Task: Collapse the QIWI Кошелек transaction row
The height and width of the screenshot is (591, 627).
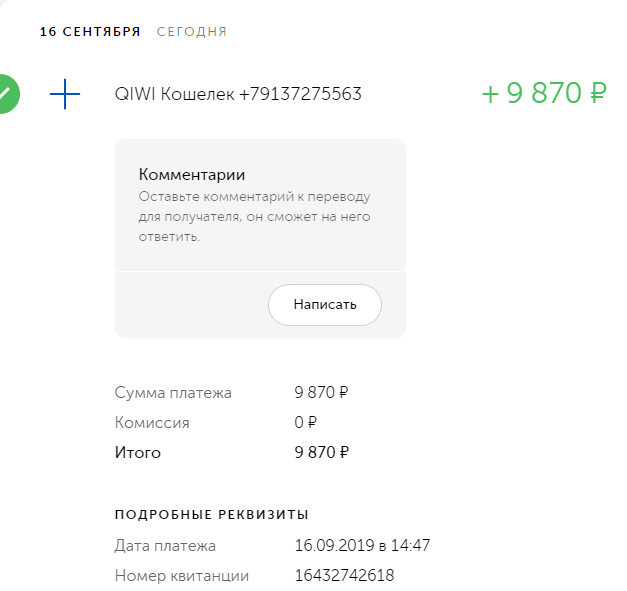Action: coord(238,95)
